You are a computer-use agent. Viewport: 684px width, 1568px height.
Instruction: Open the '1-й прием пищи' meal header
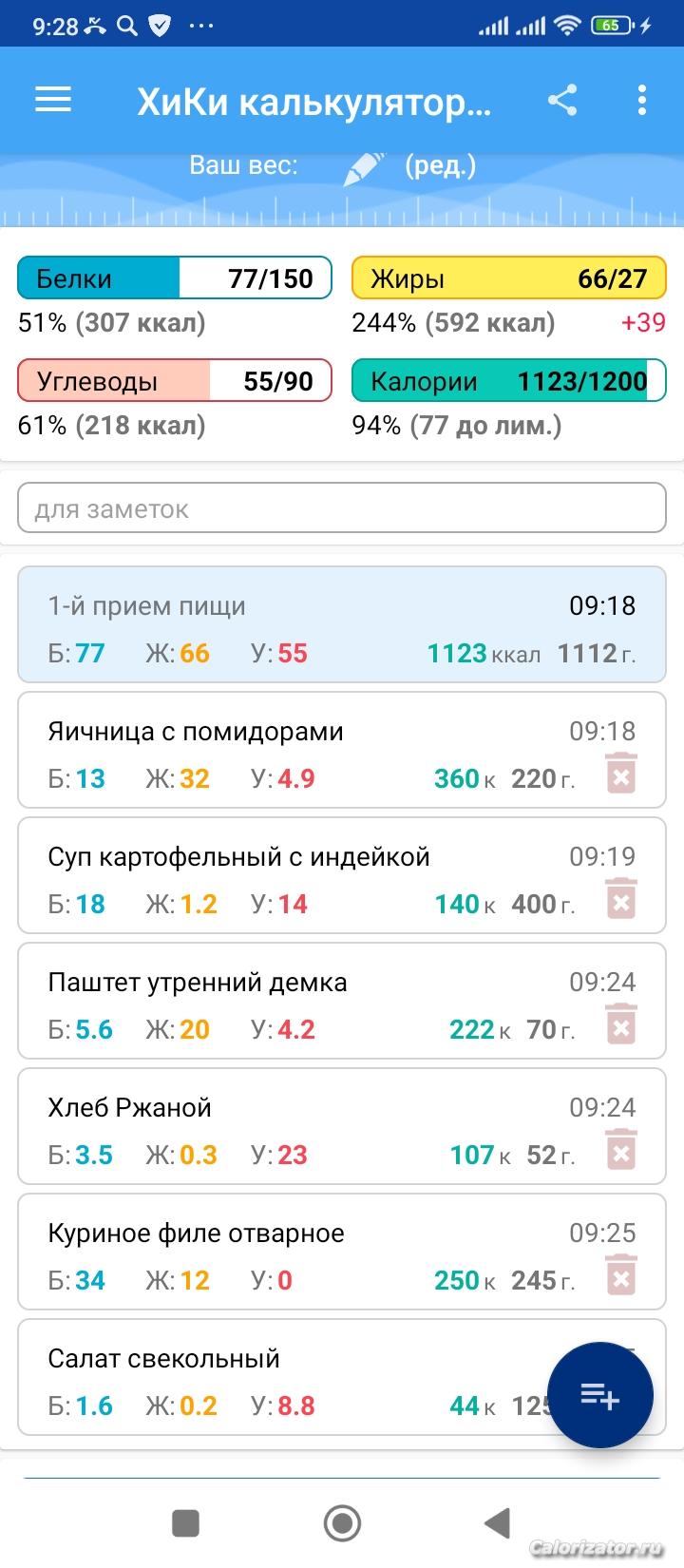coord(342,625)
